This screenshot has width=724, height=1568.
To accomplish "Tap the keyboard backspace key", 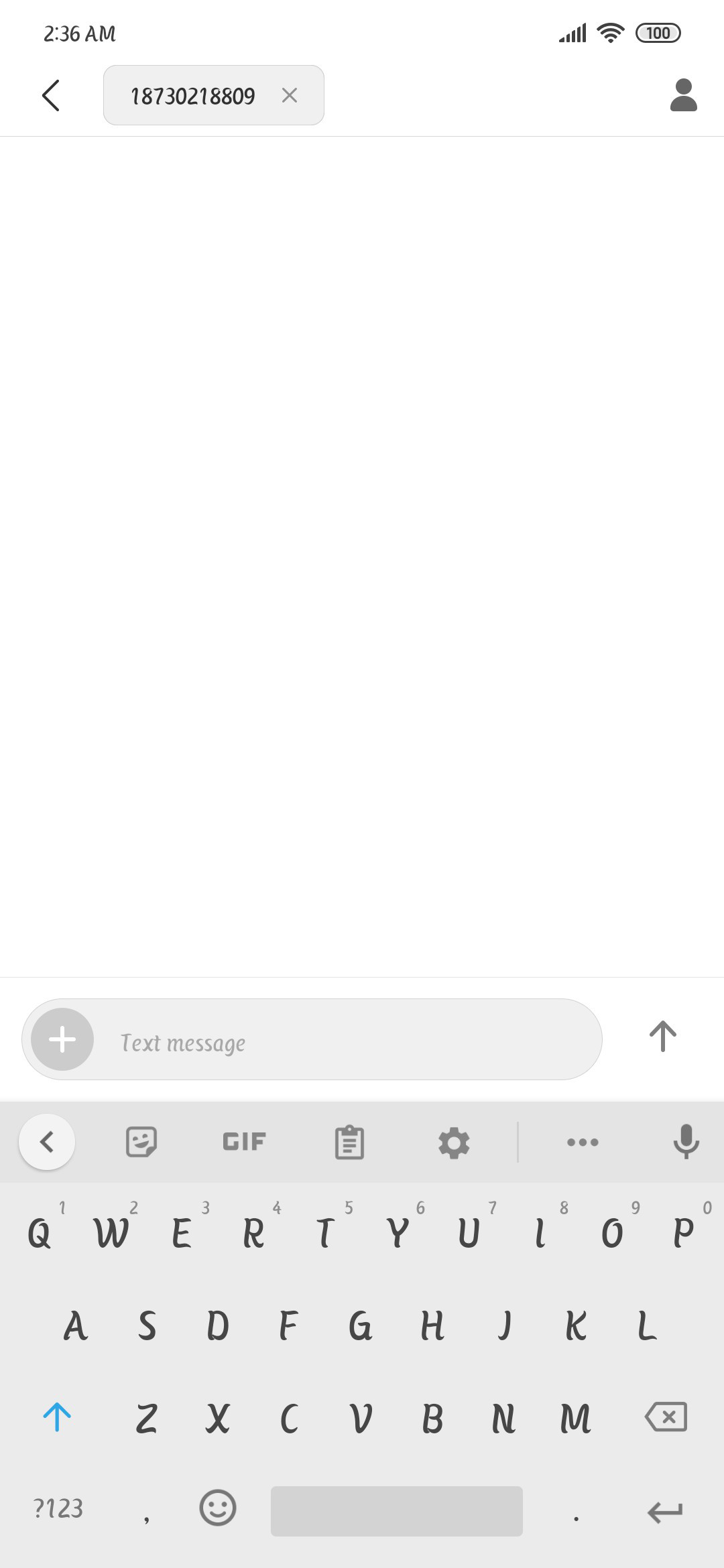I will coord(666,1417).
